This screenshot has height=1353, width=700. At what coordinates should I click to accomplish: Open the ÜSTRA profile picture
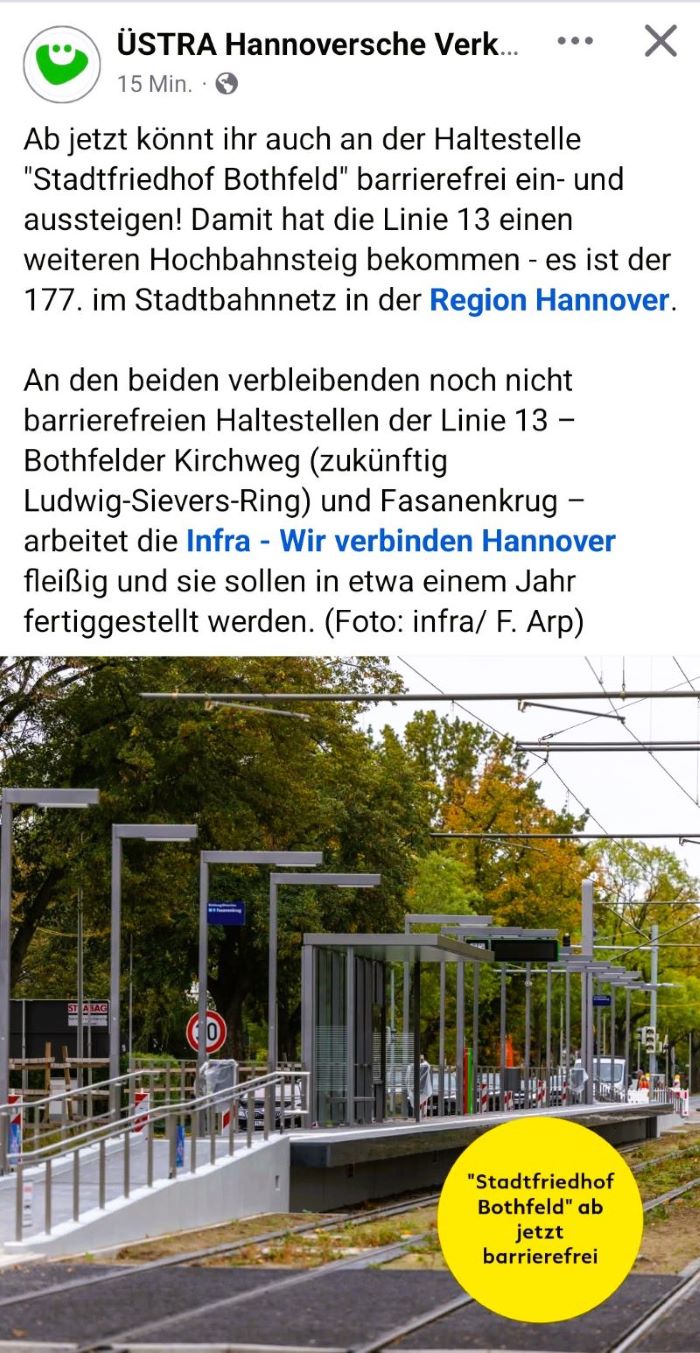coord(62,64)
